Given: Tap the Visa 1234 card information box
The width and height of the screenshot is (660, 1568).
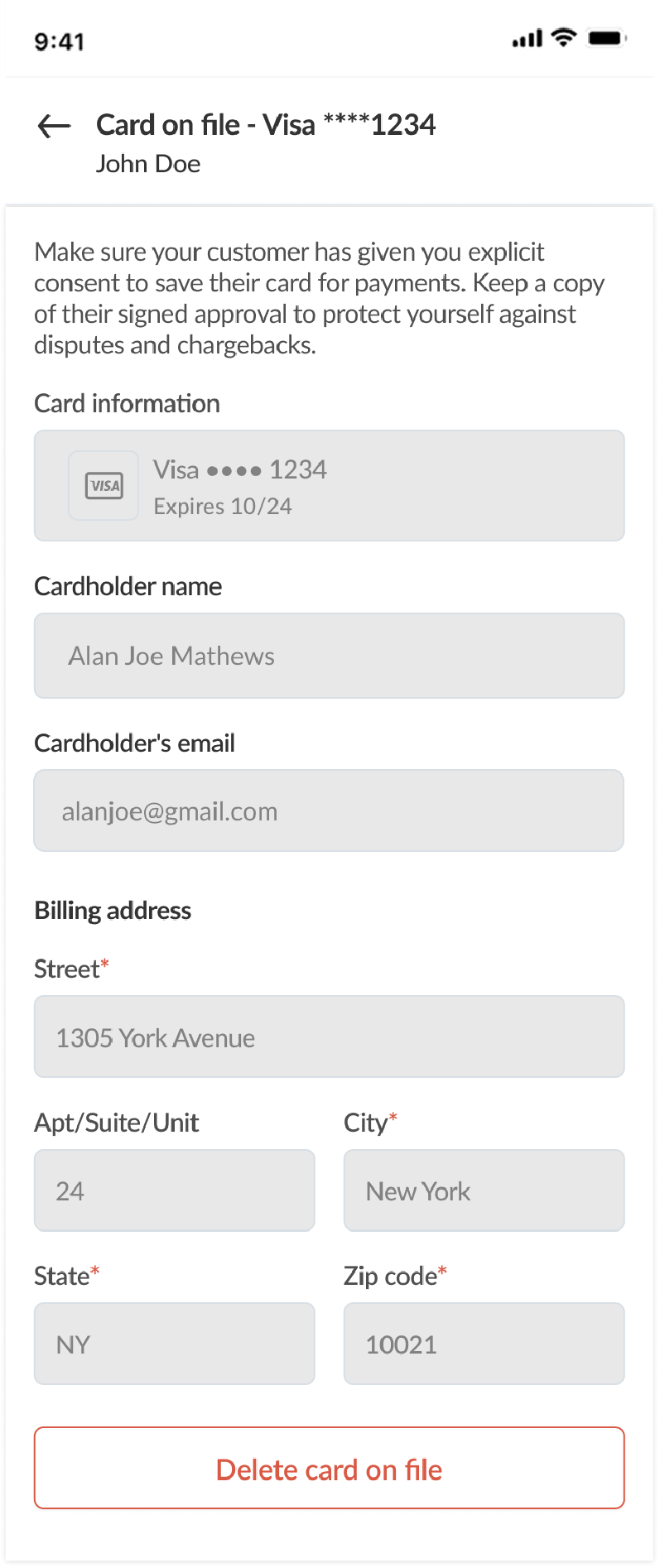Looking at the screenshot, I should [x=329, y=486].
